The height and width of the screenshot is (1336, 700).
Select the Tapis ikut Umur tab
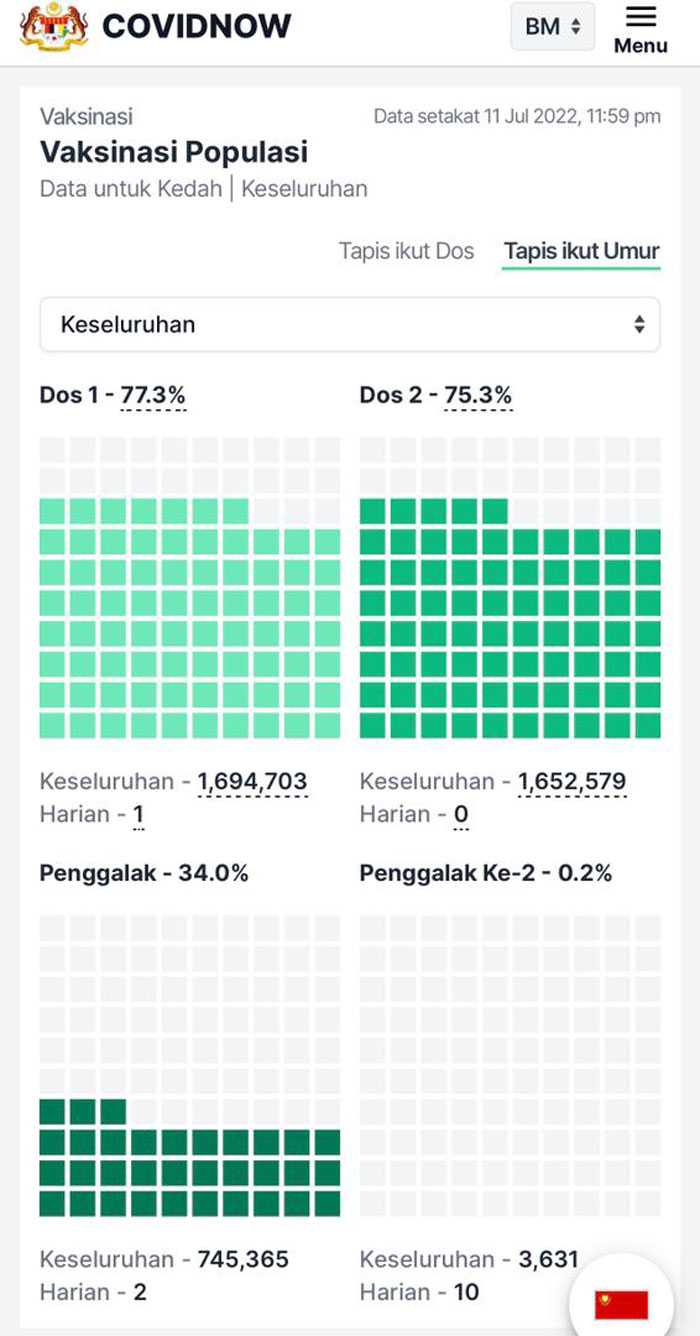point(581,251)
